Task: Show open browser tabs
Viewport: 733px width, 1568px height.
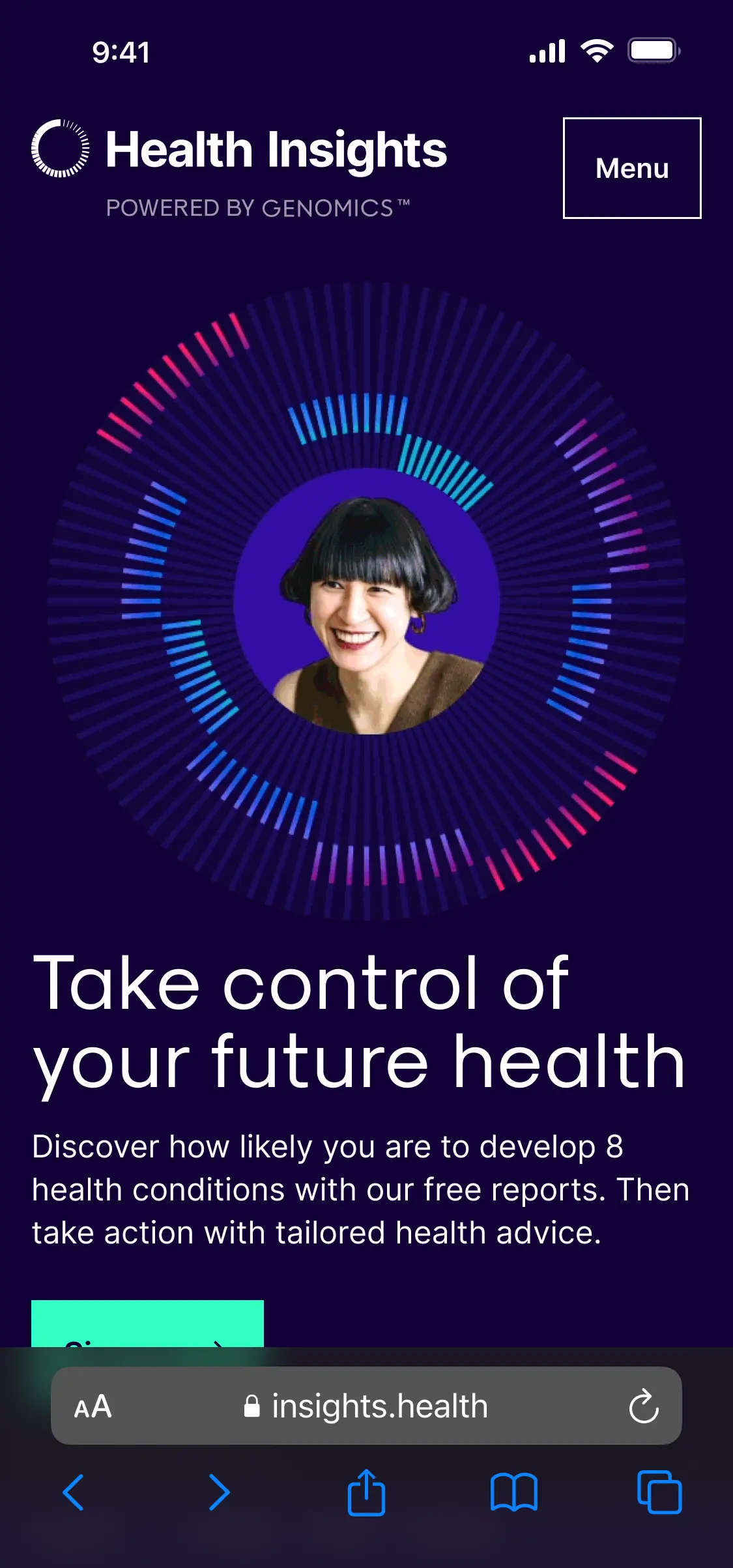Action: pos(659,1492)
